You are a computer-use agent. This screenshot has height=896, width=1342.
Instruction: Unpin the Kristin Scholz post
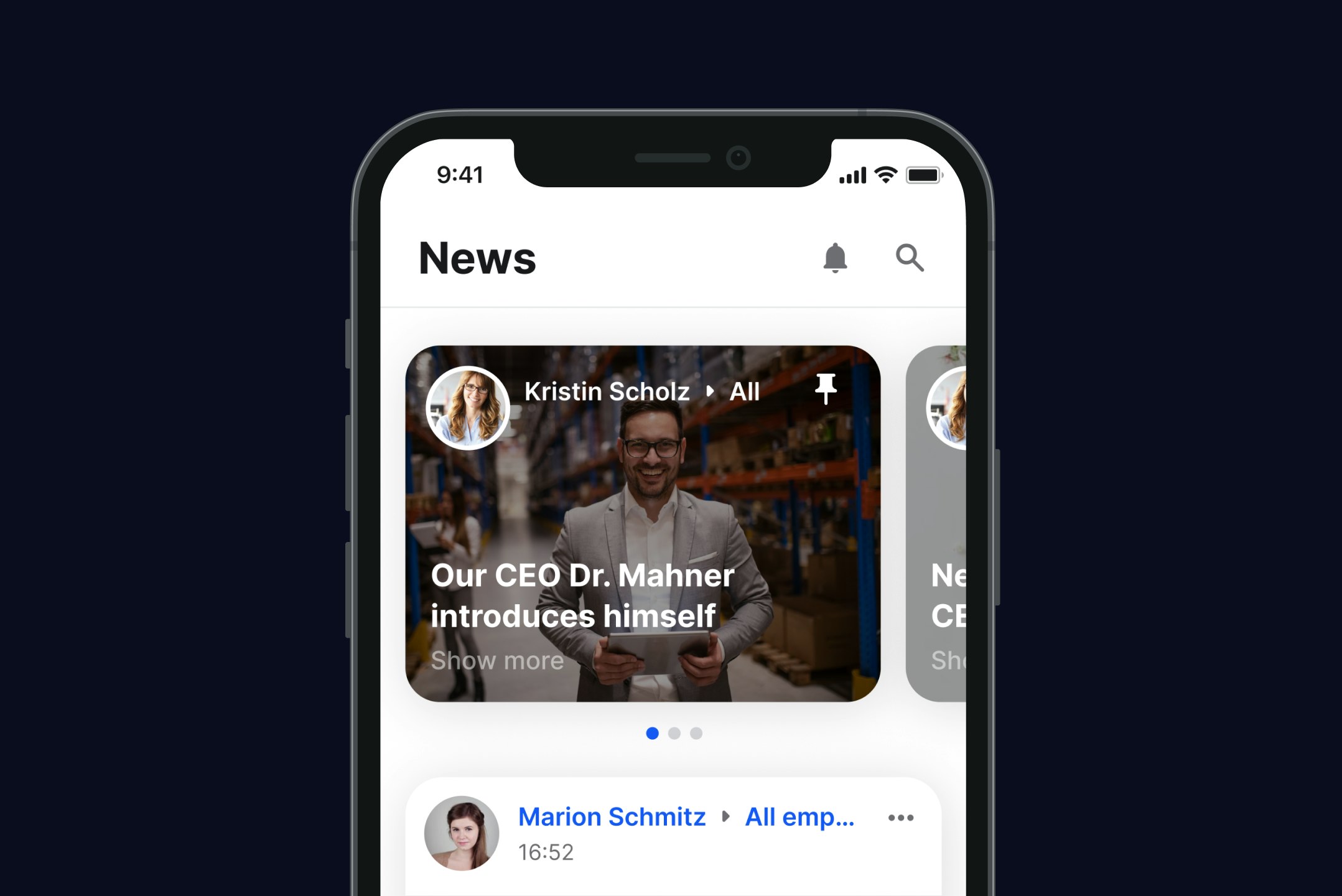click(x=826, y=389)
